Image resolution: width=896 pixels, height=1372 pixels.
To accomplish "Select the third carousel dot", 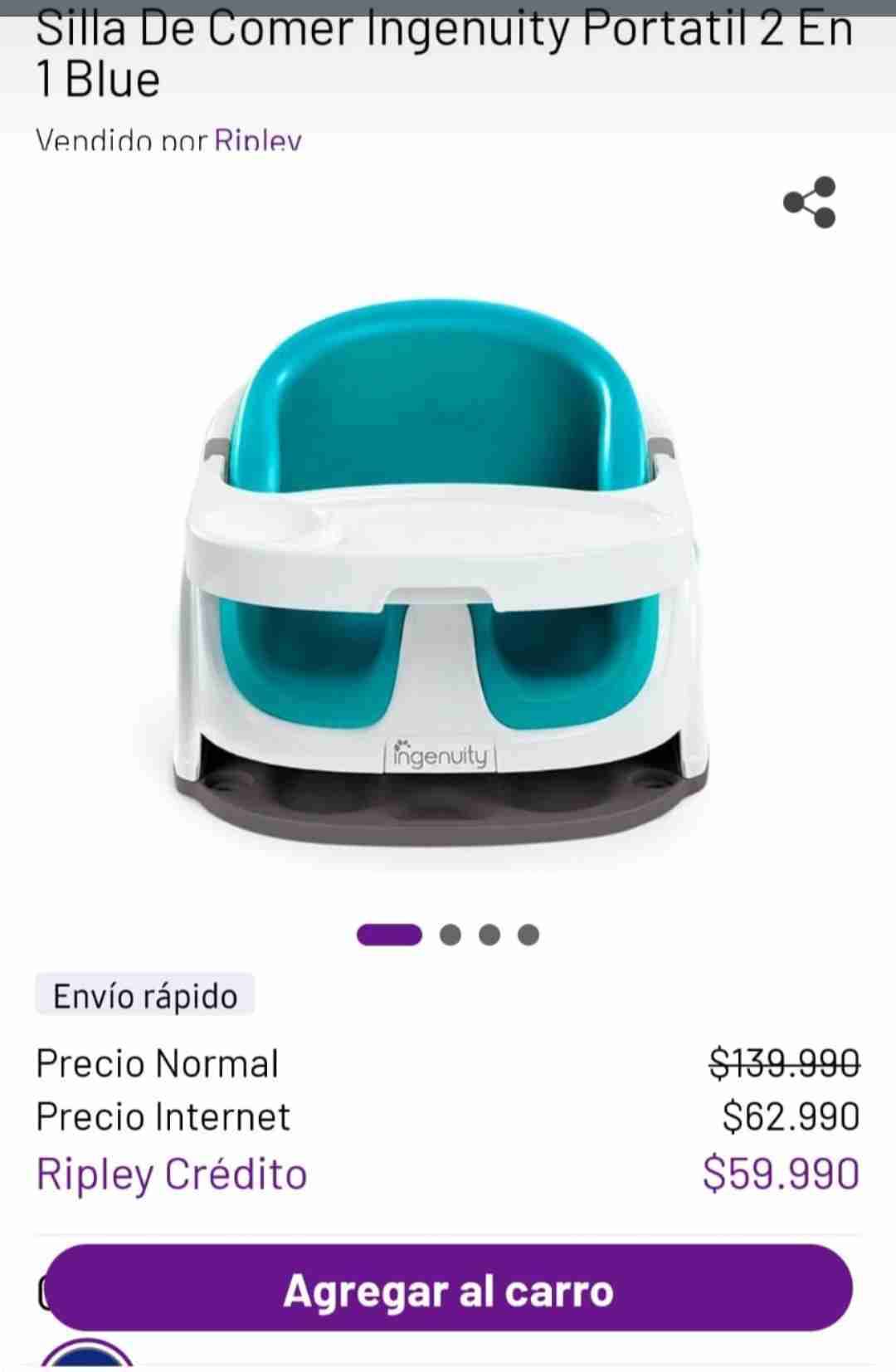I will click(491, 934).
